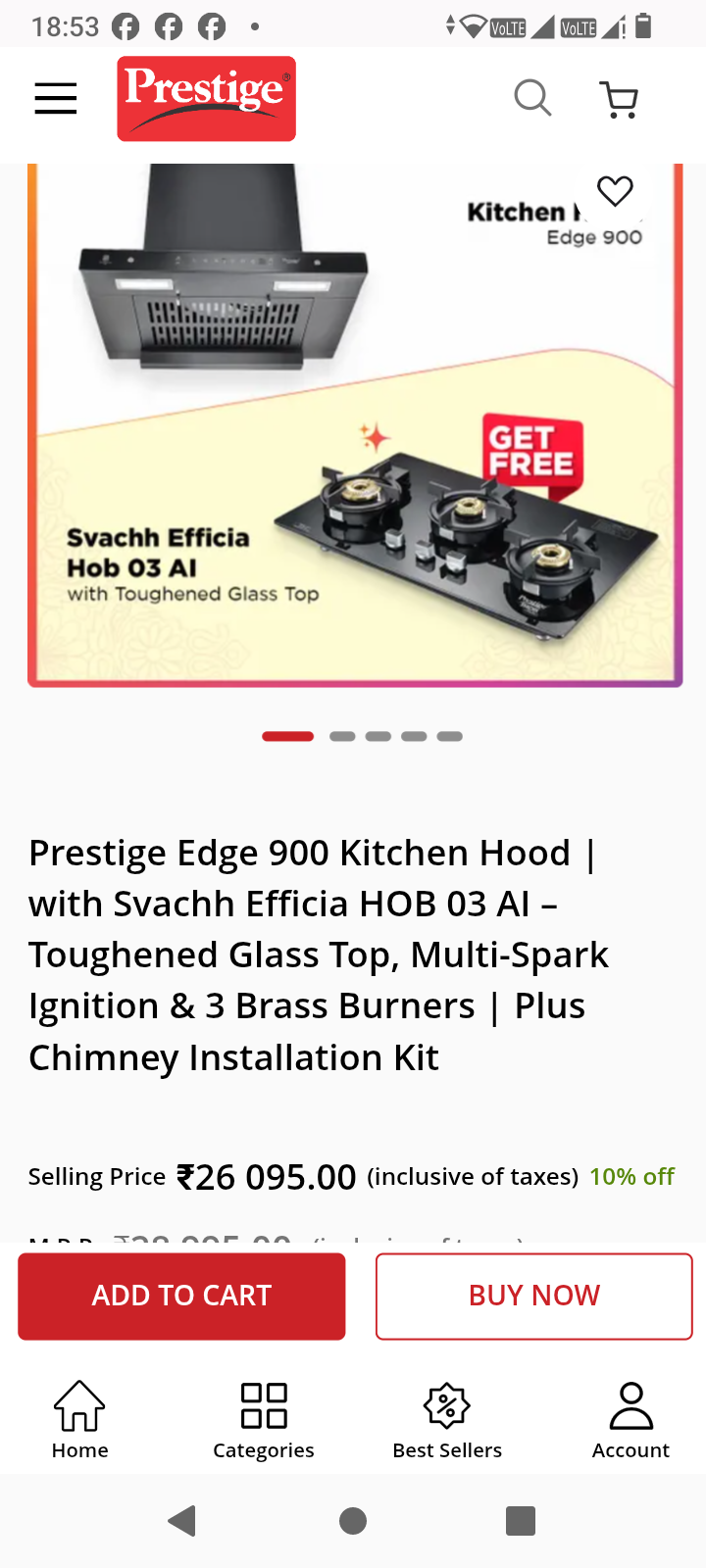Image resolution: width=706 pixels, height=1568 pixels.
Task: Add the kitchen hood to cart
Action: (181, 1296)
